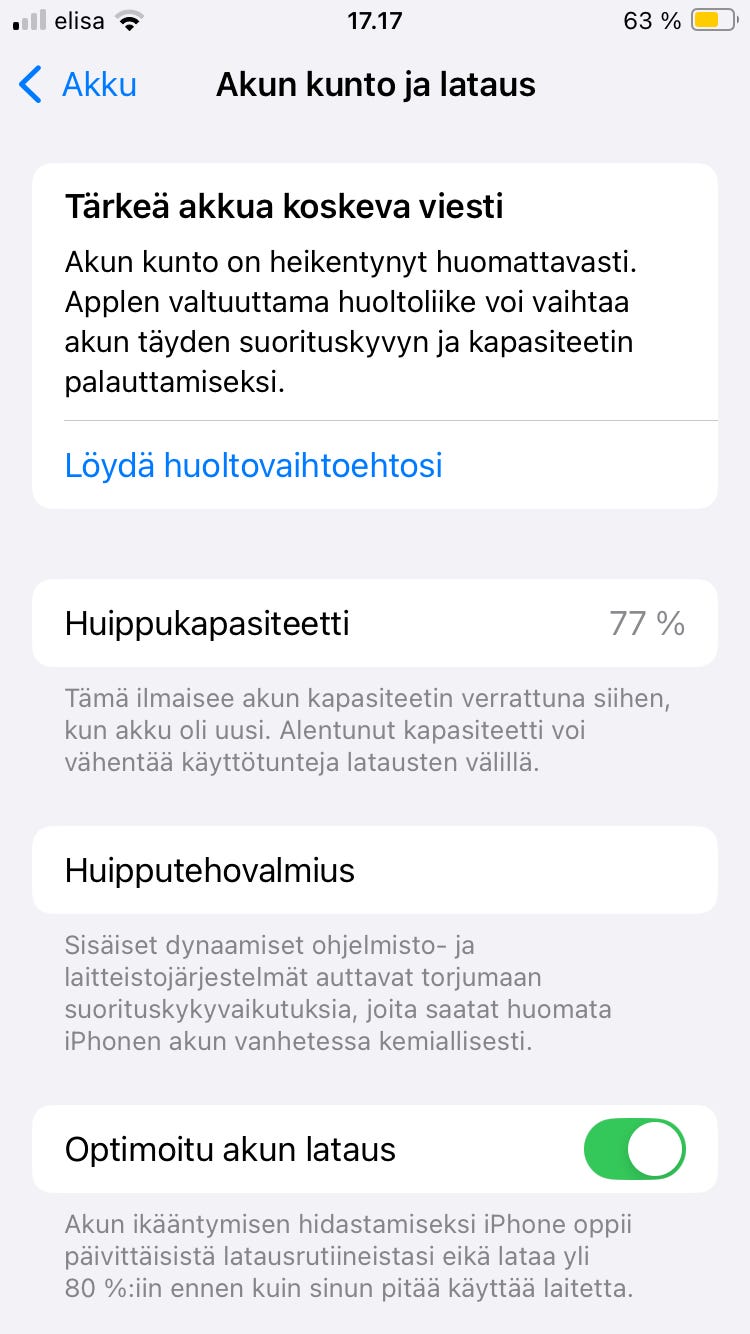Viewport: 750px width, 1334px height.
Task: Tap the green switch next to Optimoitu akun lataus
Action: pyautogui.click(x=634, y=1149)
